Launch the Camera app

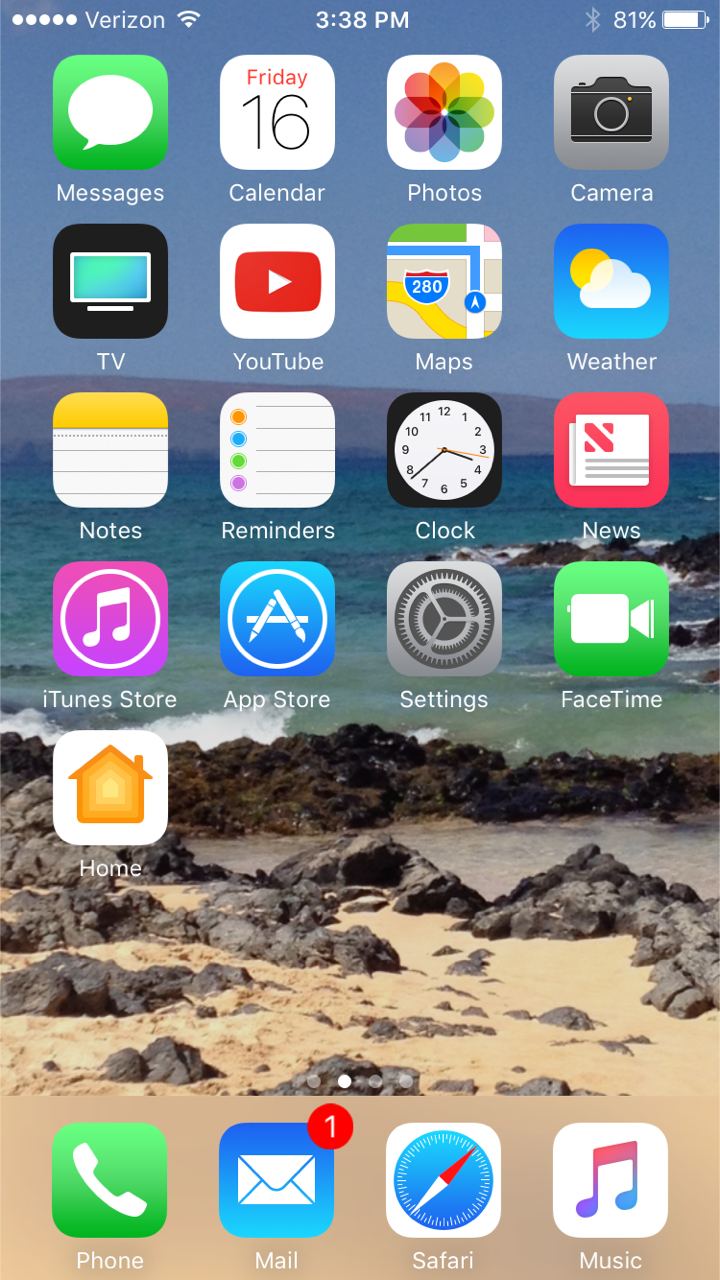(x=611, y=112)
